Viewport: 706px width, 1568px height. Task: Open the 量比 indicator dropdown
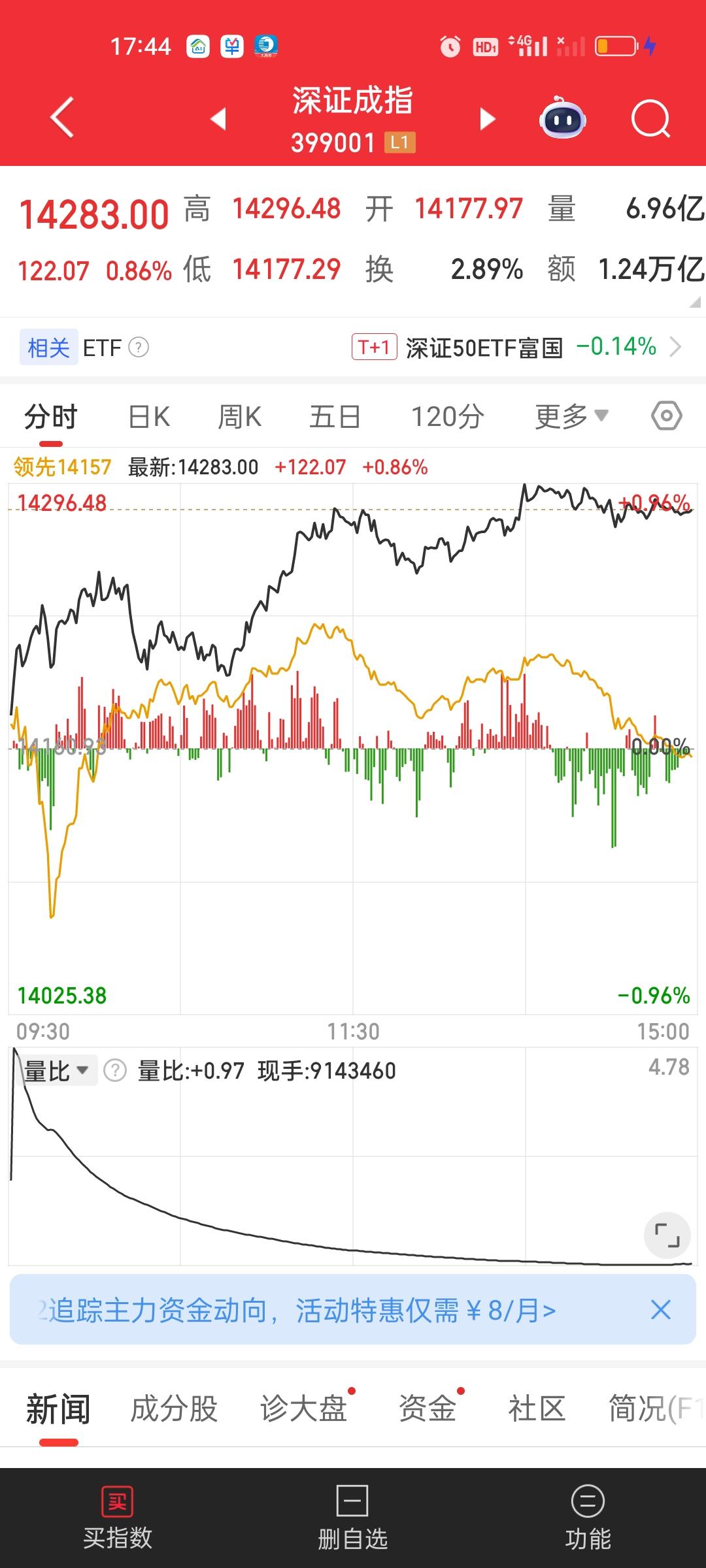[56, 1070]
